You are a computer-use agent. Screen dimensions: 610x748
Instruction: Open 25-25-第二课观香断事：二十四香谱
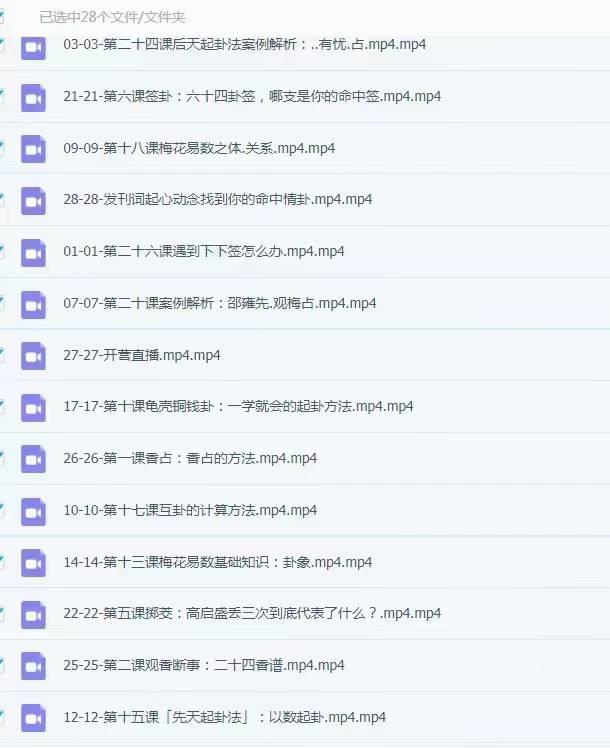203,665
